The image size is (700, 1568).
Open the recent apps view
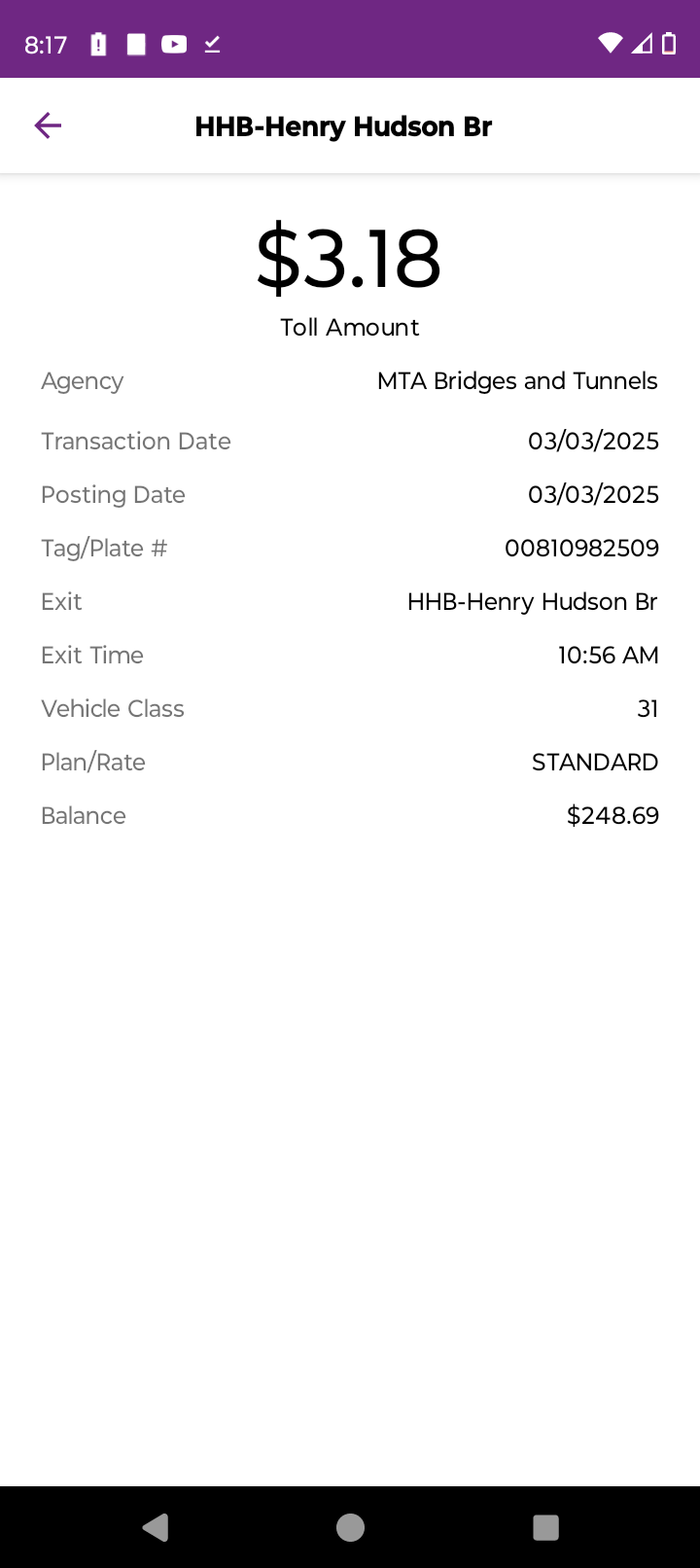545,1527
